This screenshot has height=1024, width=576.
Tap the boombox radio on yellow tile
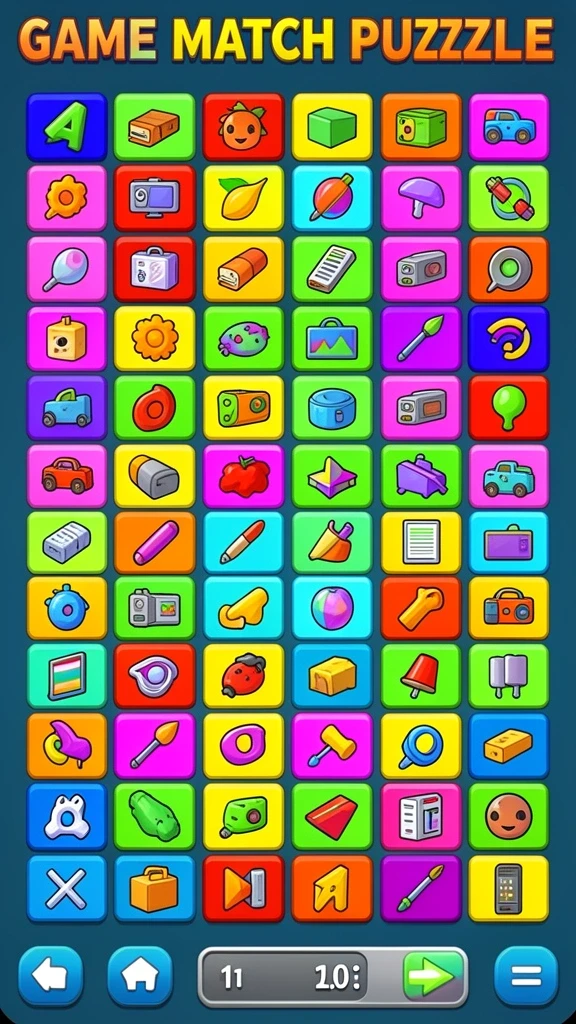[x=509, y=607]
